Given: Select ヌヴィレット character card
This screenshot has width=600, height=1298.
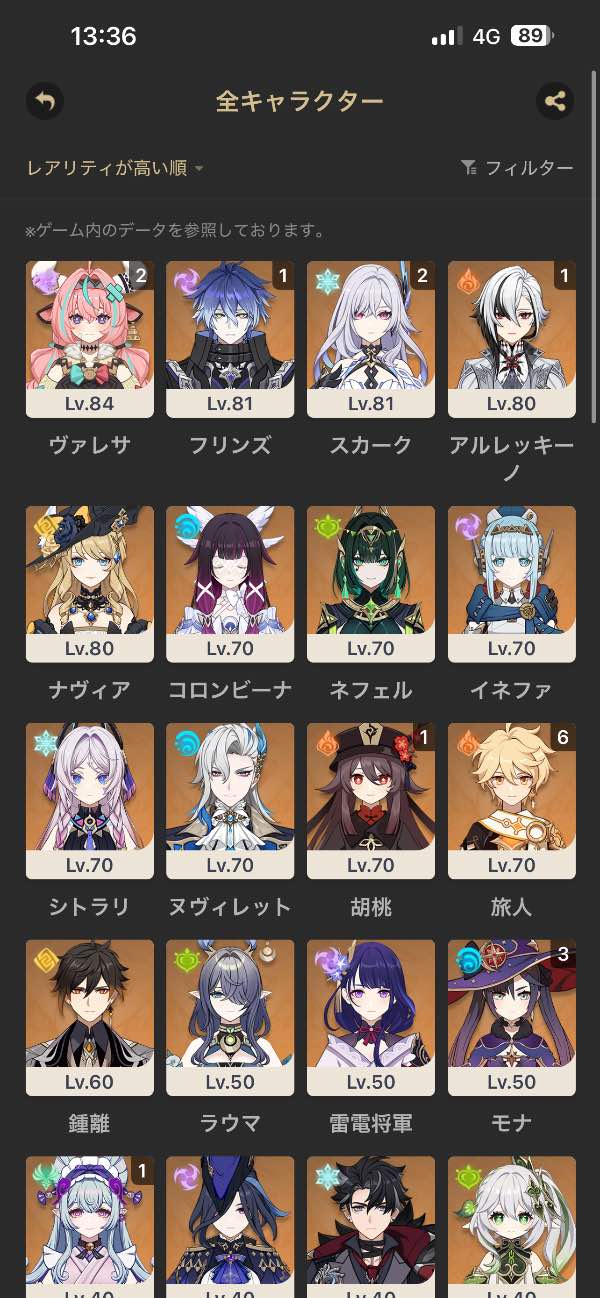Looking at the screenshot, I should coord(230,801).
